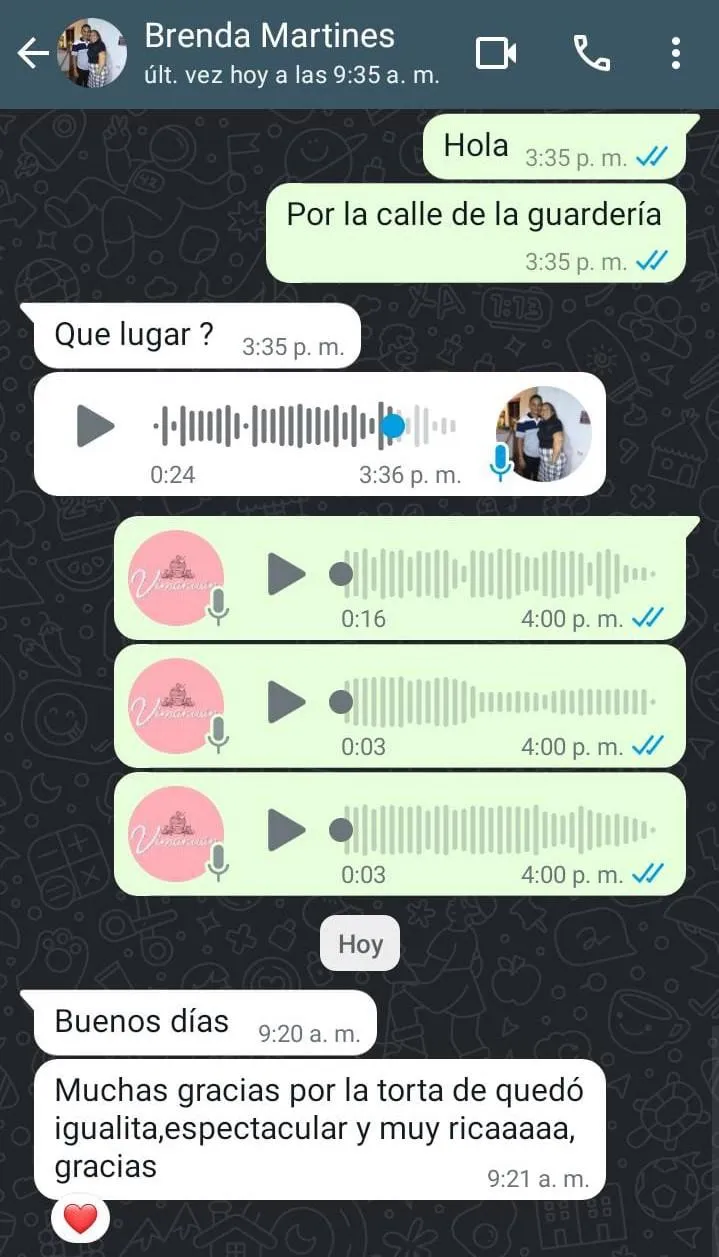
Task: Start a voice call with Brenda
Action: [591, 53]
